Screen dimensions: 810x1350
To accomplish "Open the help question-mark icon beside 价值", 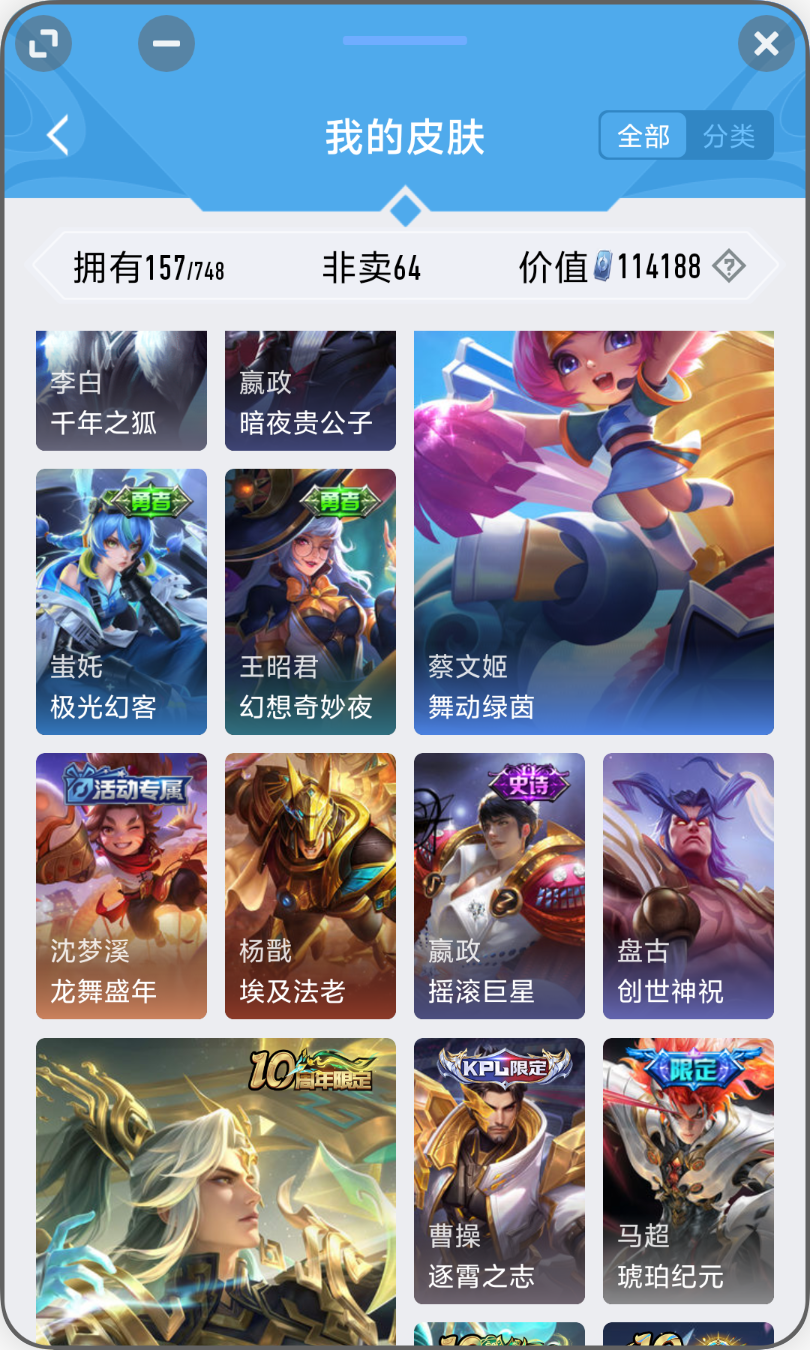I will (x=729, y=264).
